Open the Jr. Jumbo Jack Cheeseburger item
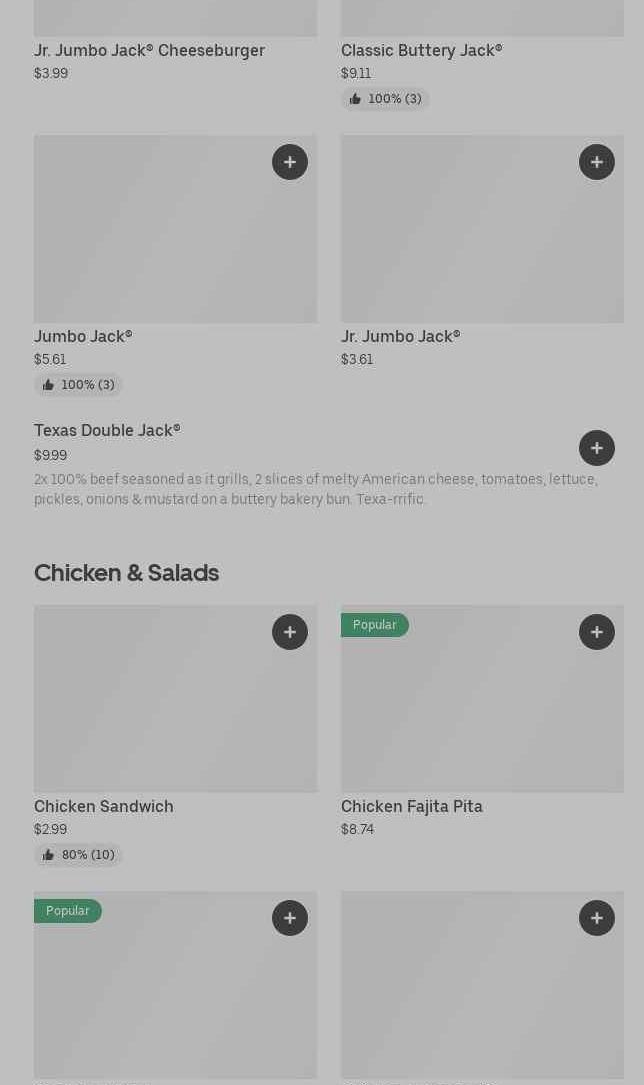The width and height of the screenshot is (644, 1085). (x=150, y=50)
